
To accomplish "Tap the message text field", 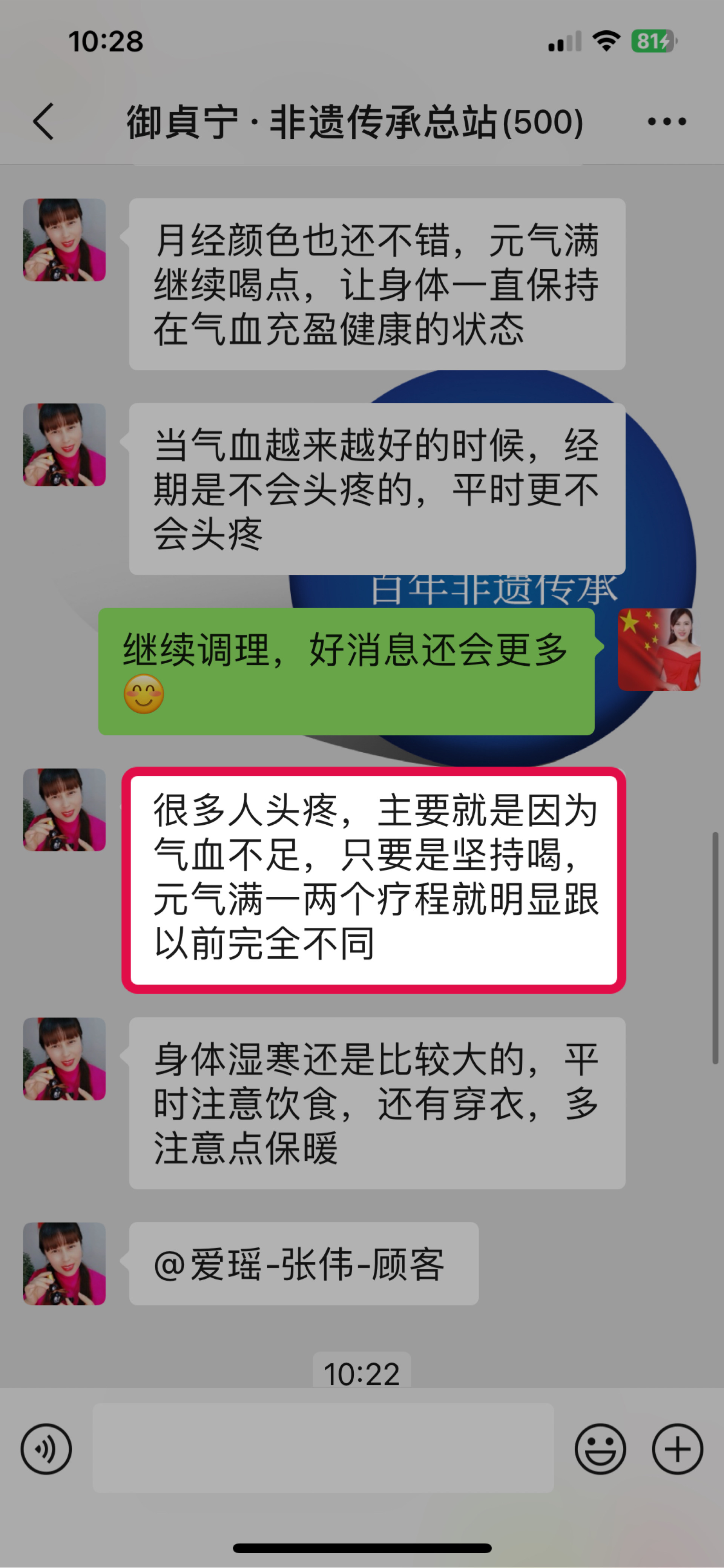I will pyautogui.click(x=323, y=1448).
